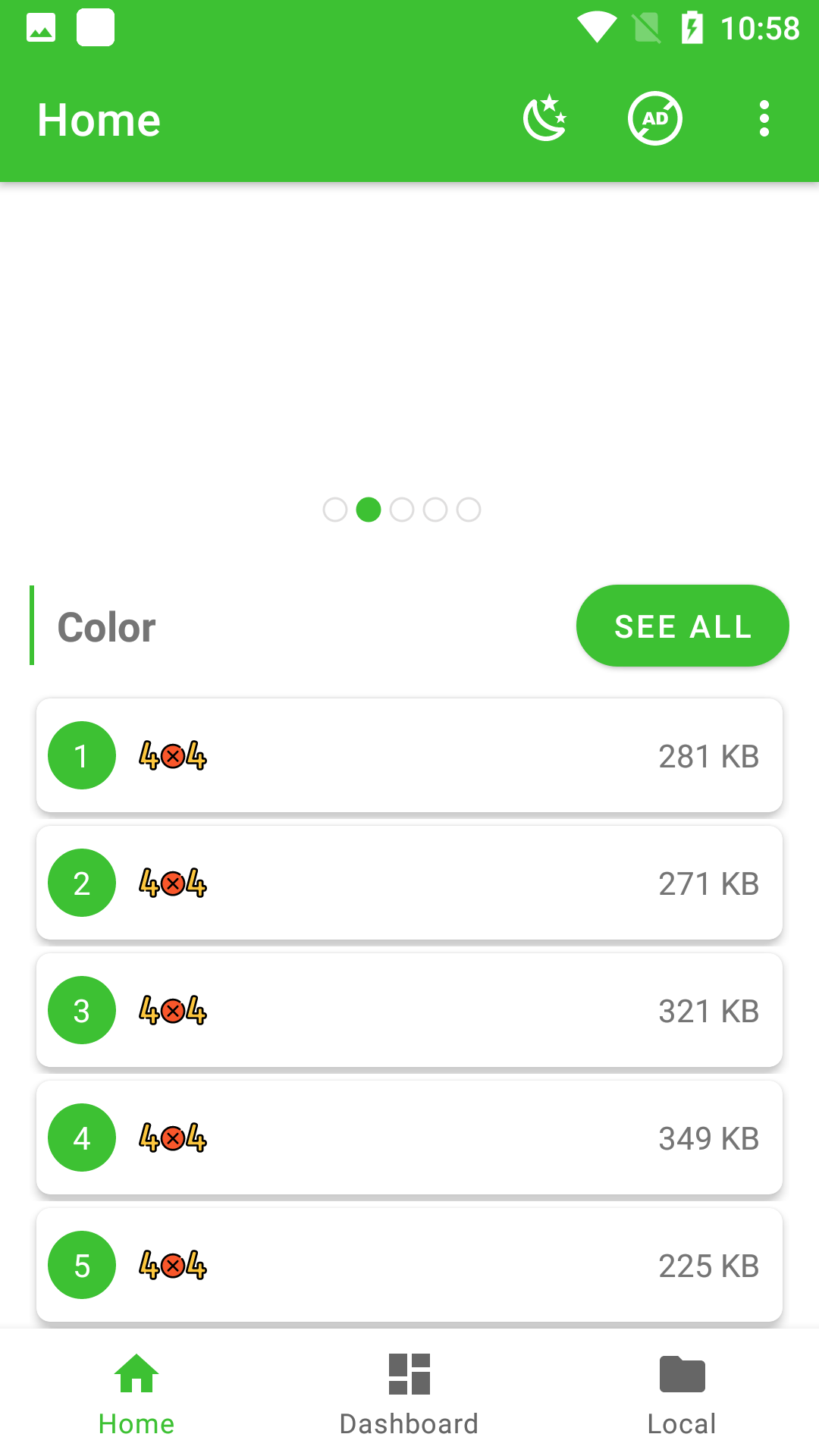This screenshot has width=819, height=1456.
Task: Toggle dark mode via the moon icon
Action: pyautogui.click(x=545, y=118)
